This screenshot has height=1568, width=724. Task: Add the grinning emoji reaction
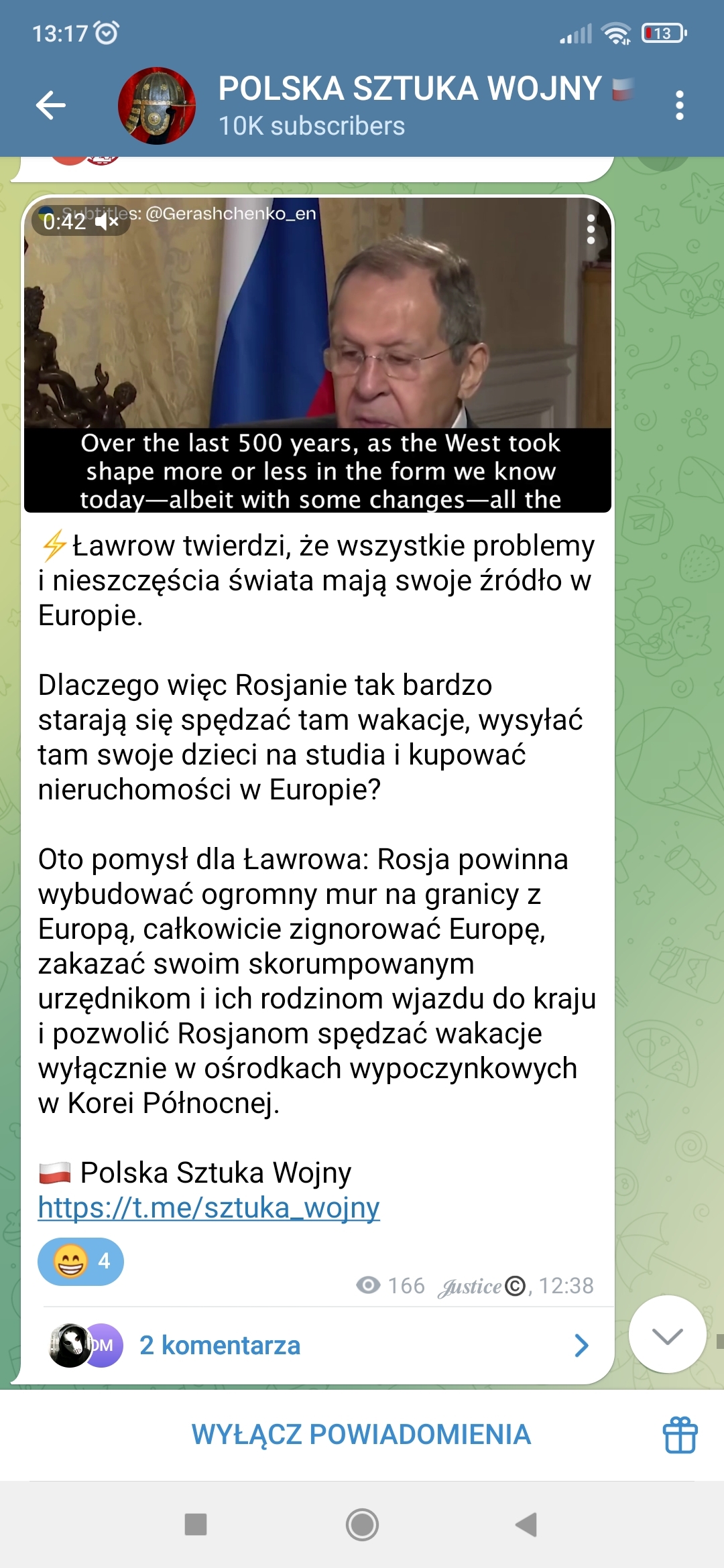click(80, 1262)
